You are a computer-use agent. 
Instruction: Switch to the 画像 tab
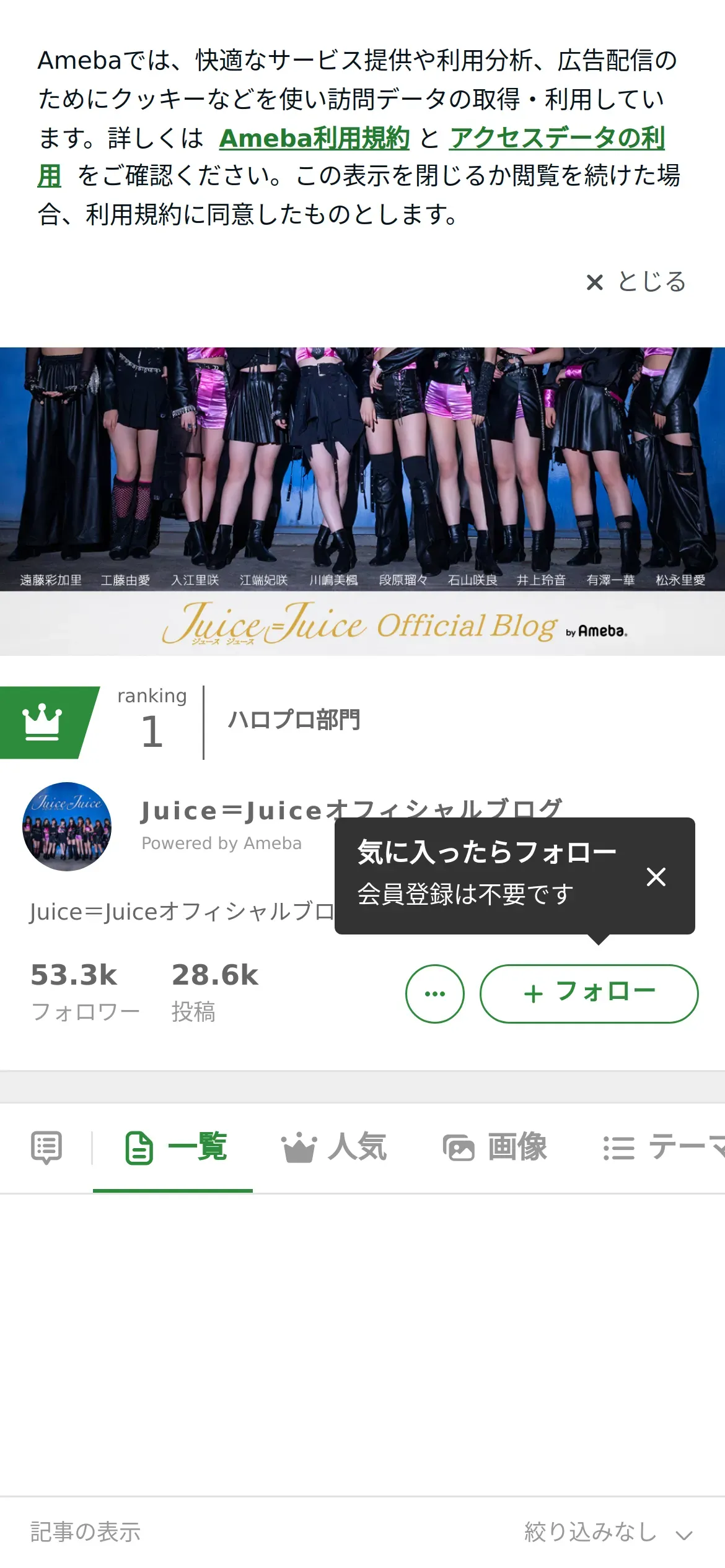coord(495,1148)
